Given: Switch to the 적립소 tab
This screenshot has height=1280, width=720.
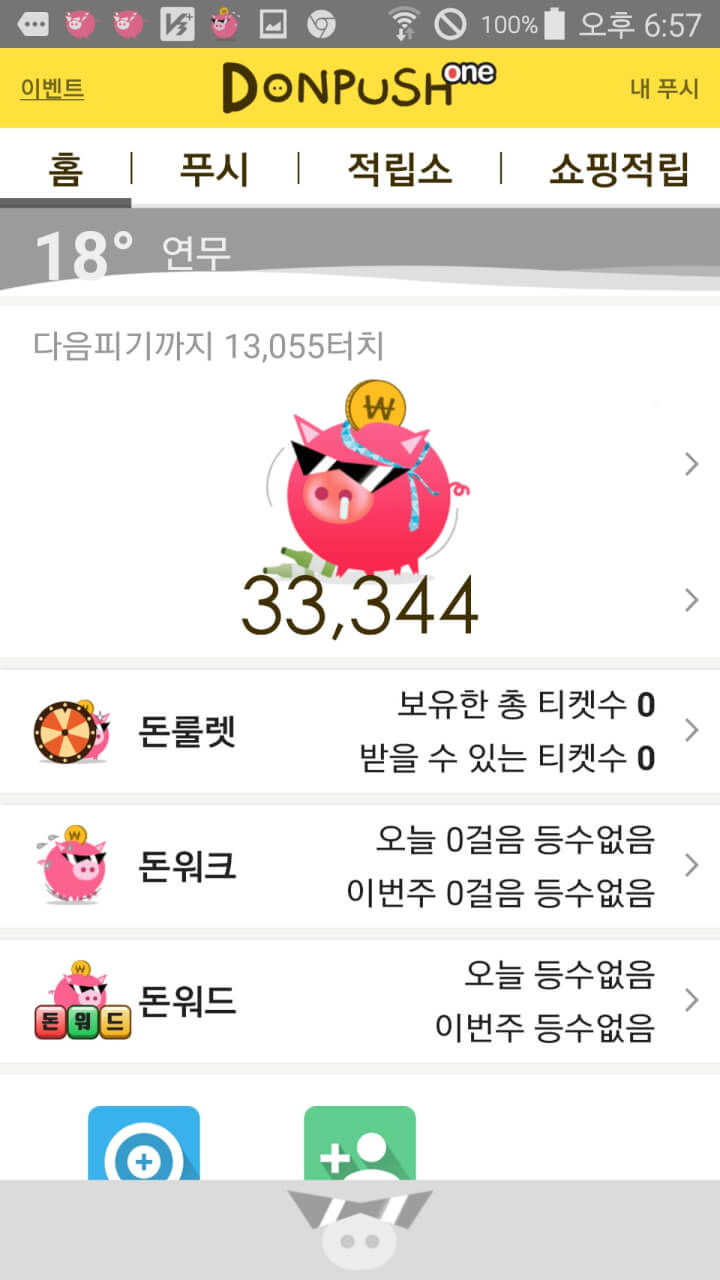Looking at the screenshot, I should point(399,169).
